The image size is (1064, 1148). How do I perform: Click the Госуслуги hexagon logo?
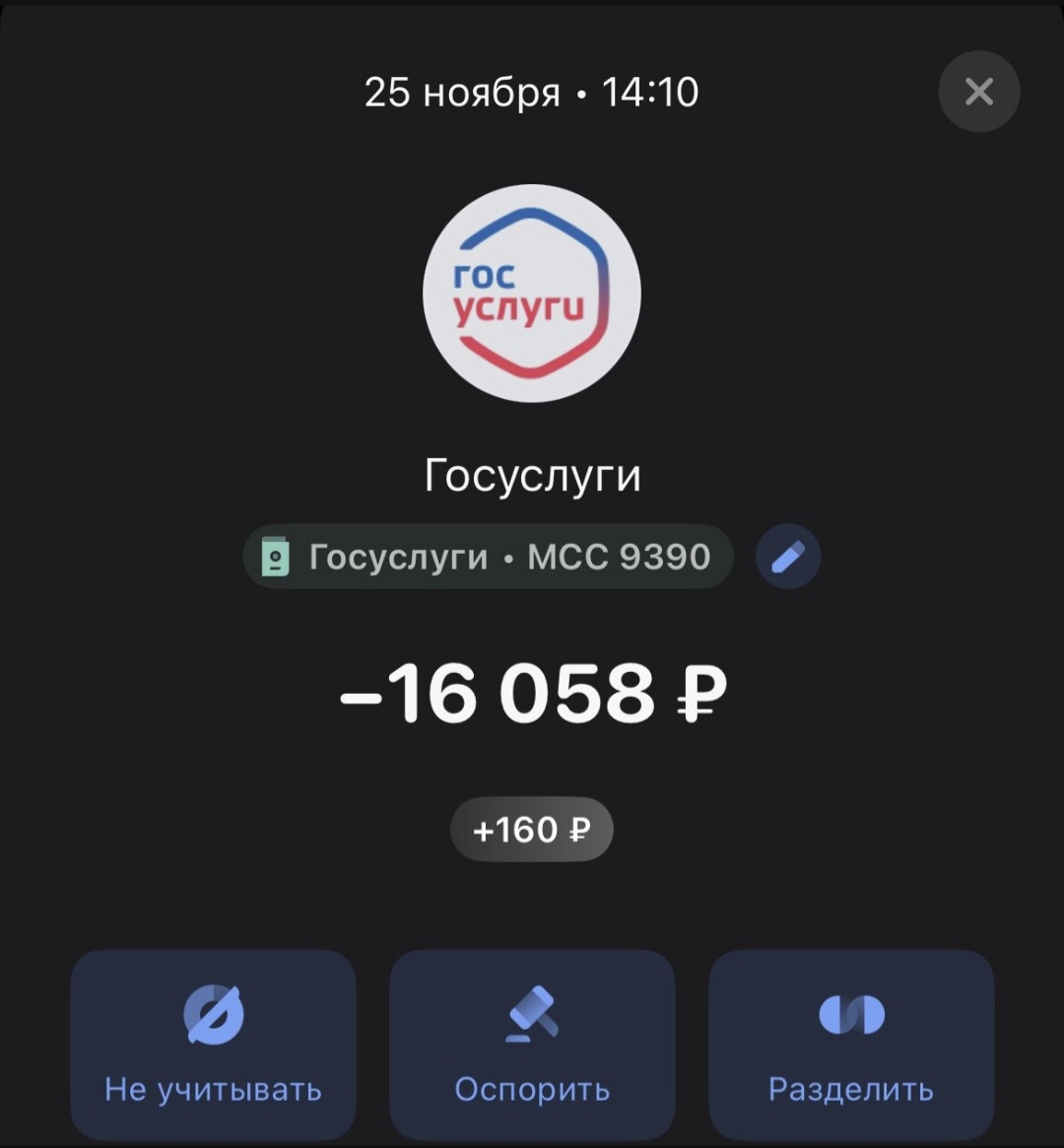pos(532,293)
